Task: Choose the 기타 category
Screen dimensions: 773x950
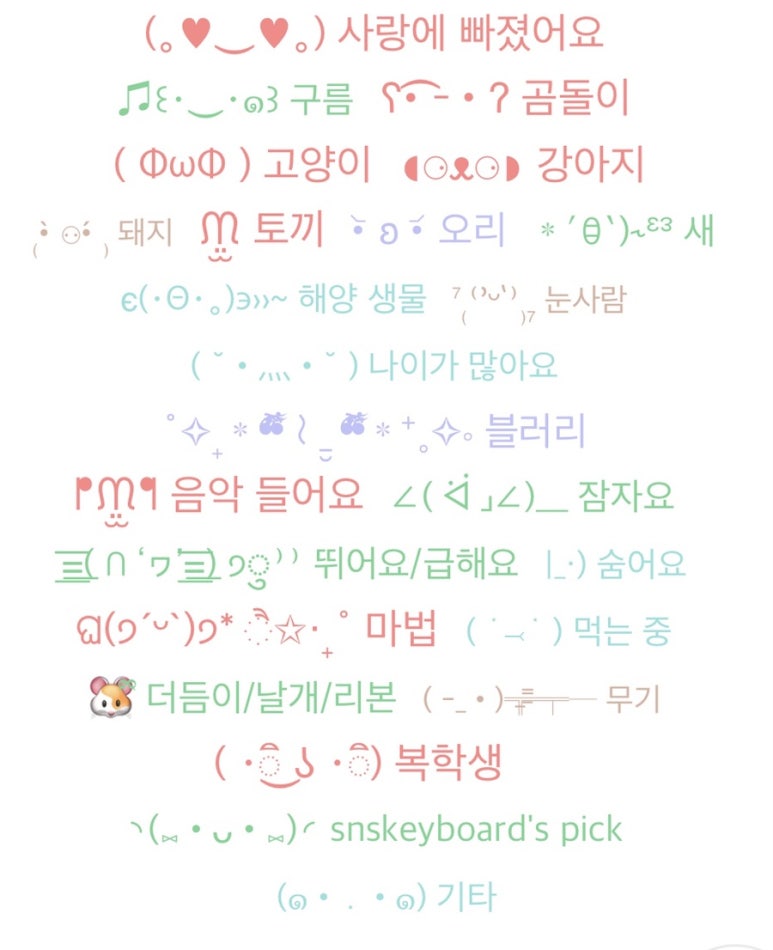Action: pyautogui.click(x=386, y=896)
